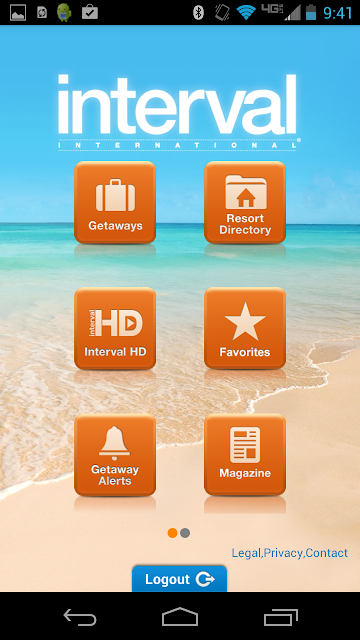Tap the system home button
This screenshot has width=360, height=640.
180,617
